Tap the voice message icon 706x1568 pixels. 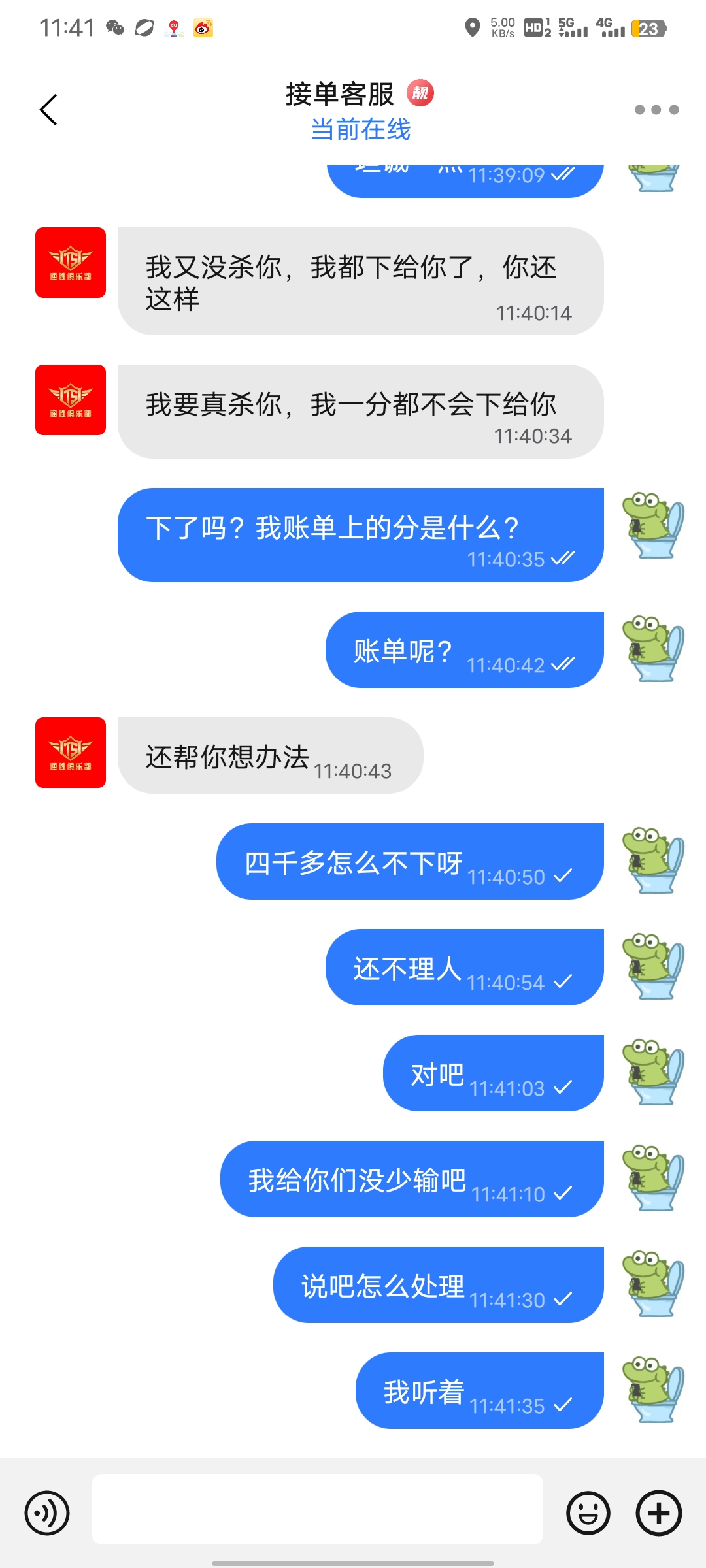[47, 1512]
